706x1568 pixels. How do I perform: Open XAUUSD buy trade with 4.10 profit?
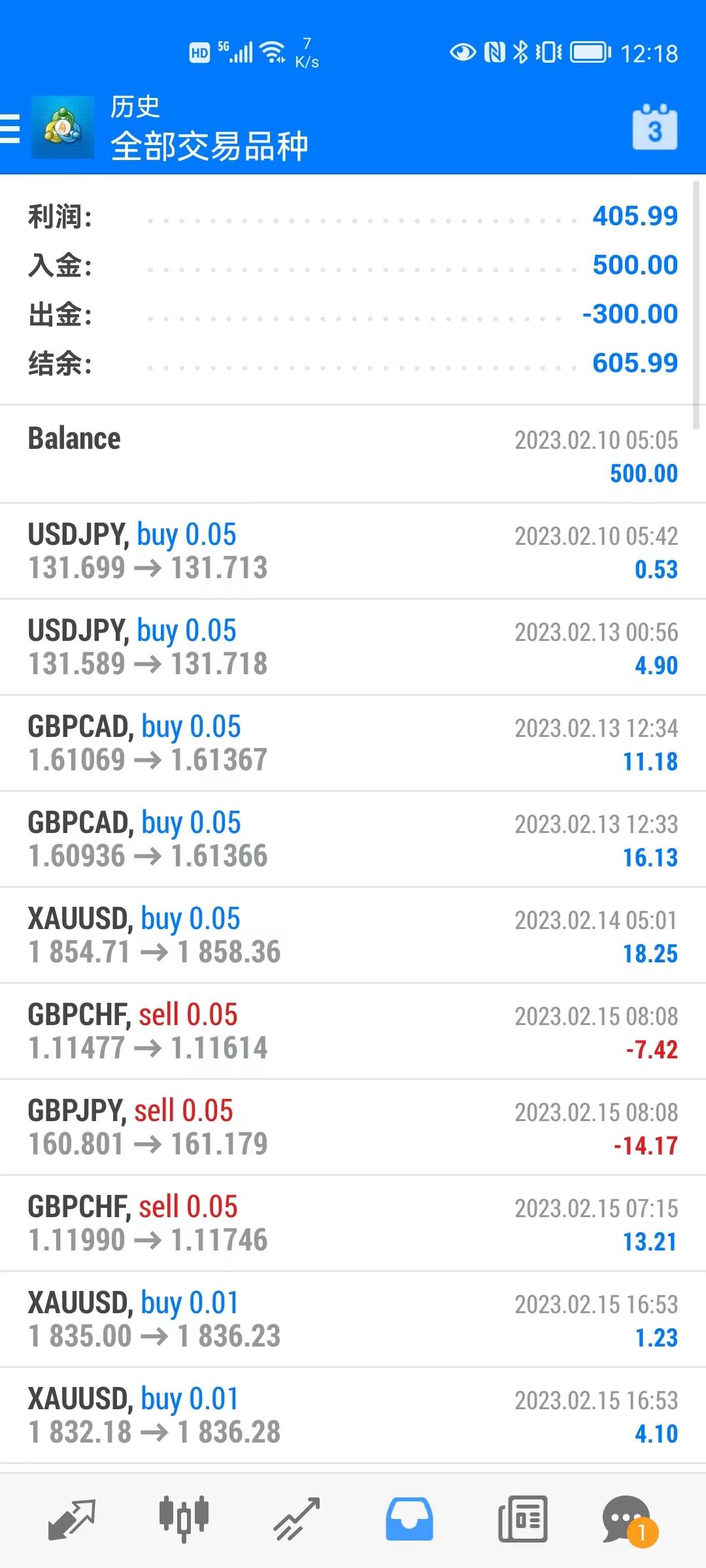(353, 1415)
